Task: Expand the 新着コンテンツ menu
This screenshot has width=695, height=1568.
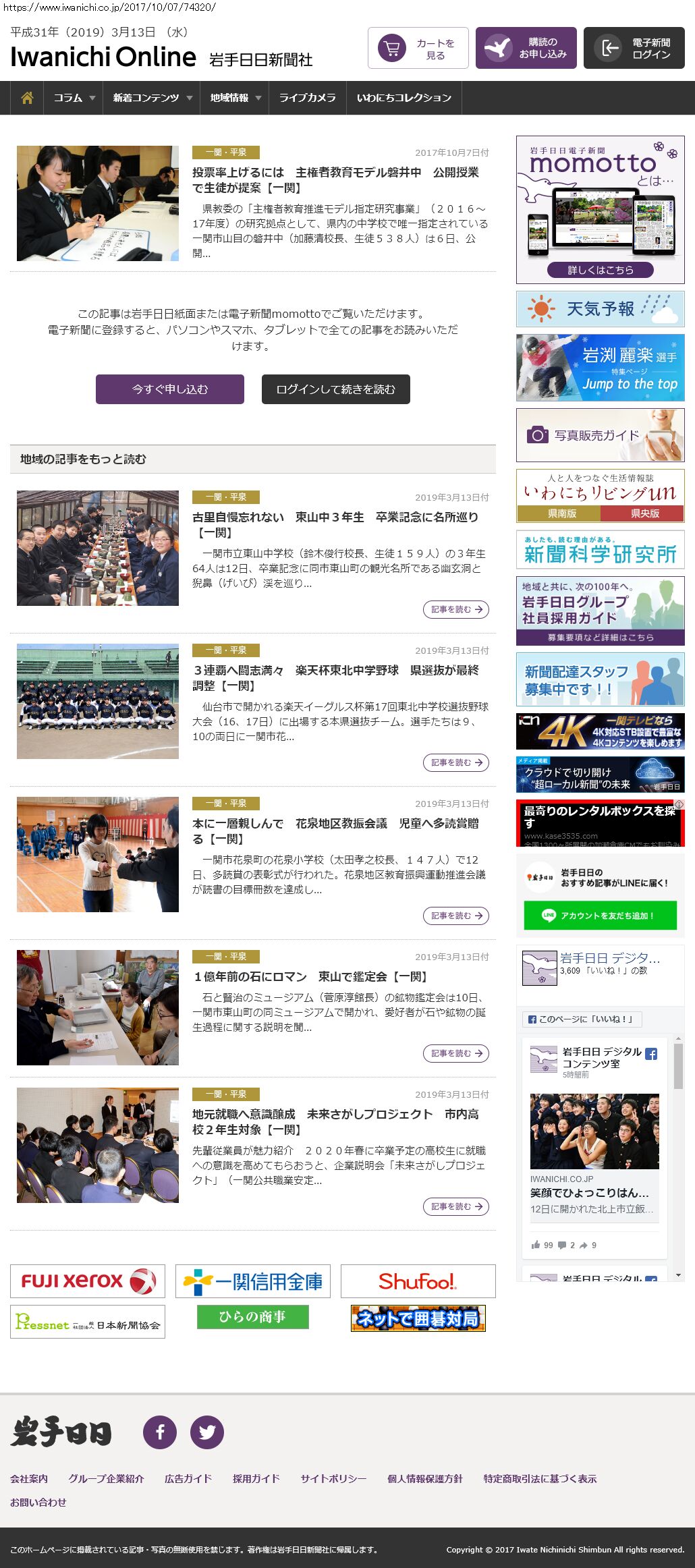Action: 152,98
